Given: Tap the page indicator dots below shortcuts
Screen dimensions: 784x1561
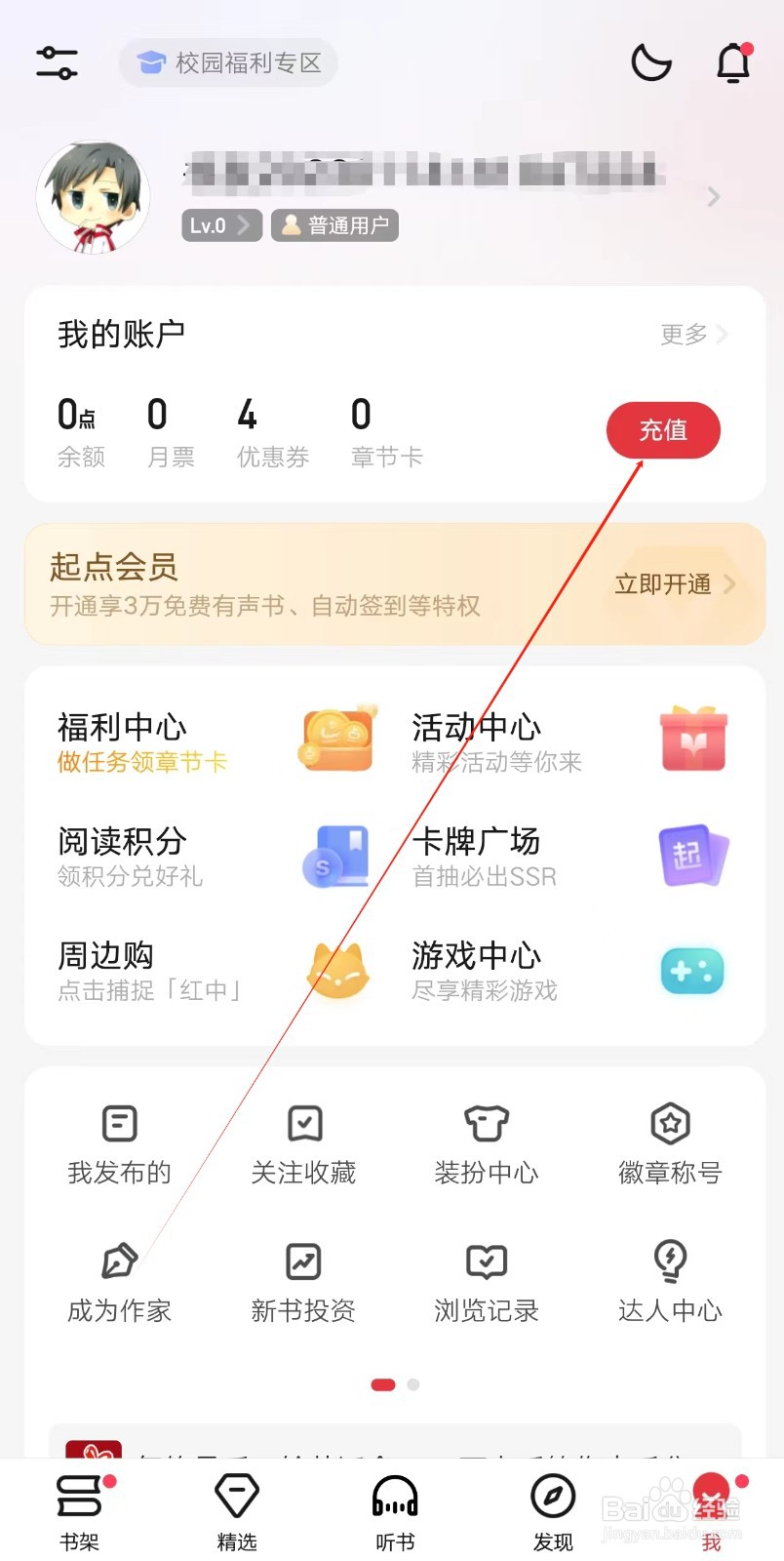Looking at the screenshot, I should pyautogui.click(x=394, y=1383).
